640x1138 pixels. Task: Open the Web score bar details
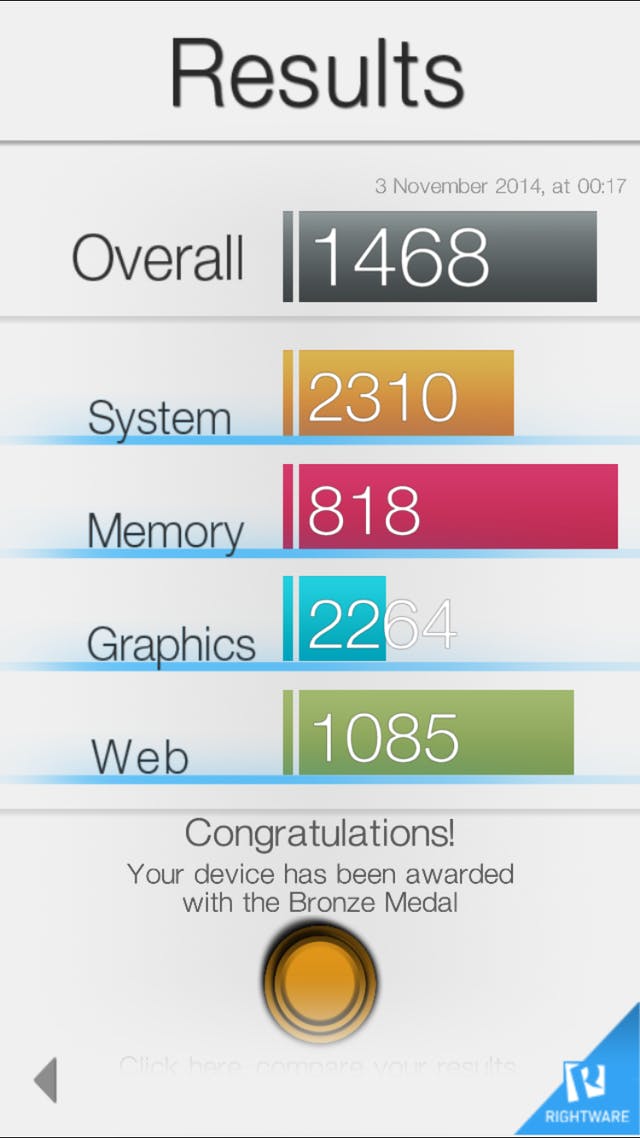(435, 733)
